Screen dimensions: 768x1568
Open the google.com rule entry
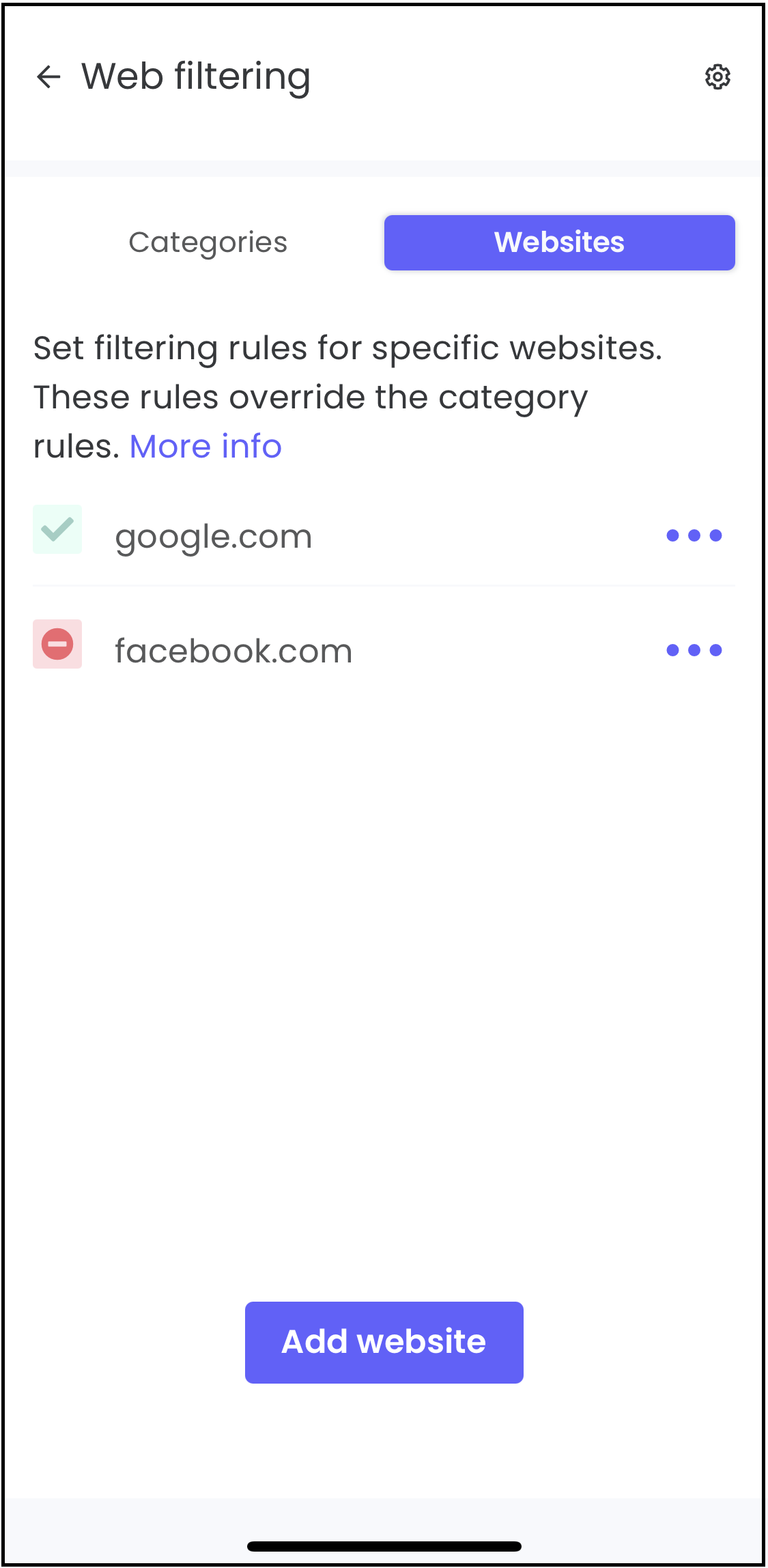(x=384, y=535)
